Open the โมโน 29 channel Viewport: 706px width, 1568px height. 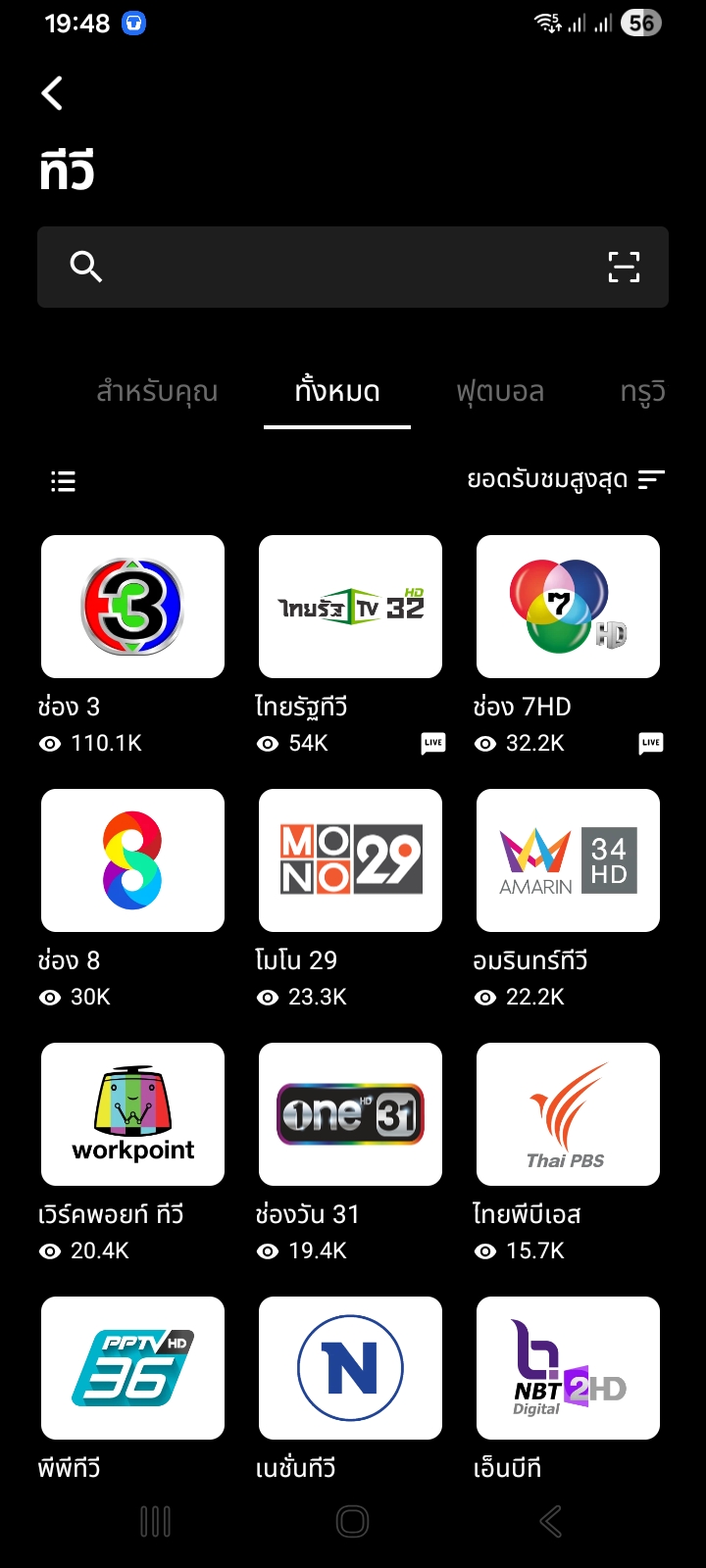pyautogui.click(x=350, y=860)
